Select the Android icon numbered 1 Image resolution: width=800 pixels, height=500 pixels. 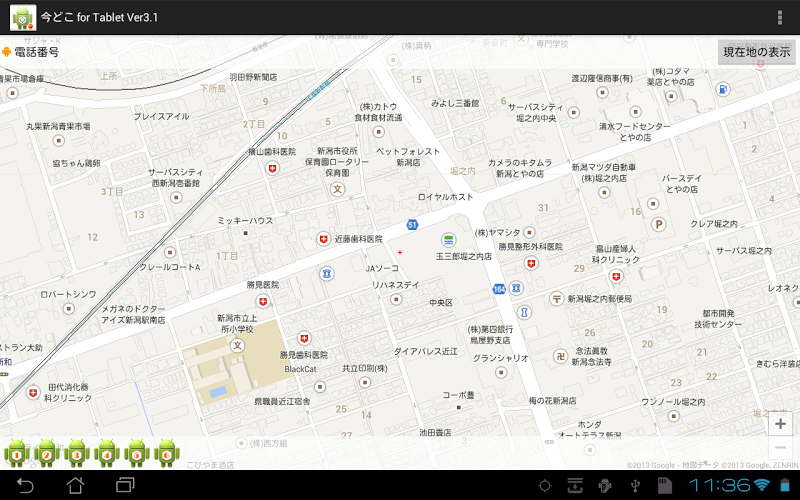(16, 454)
